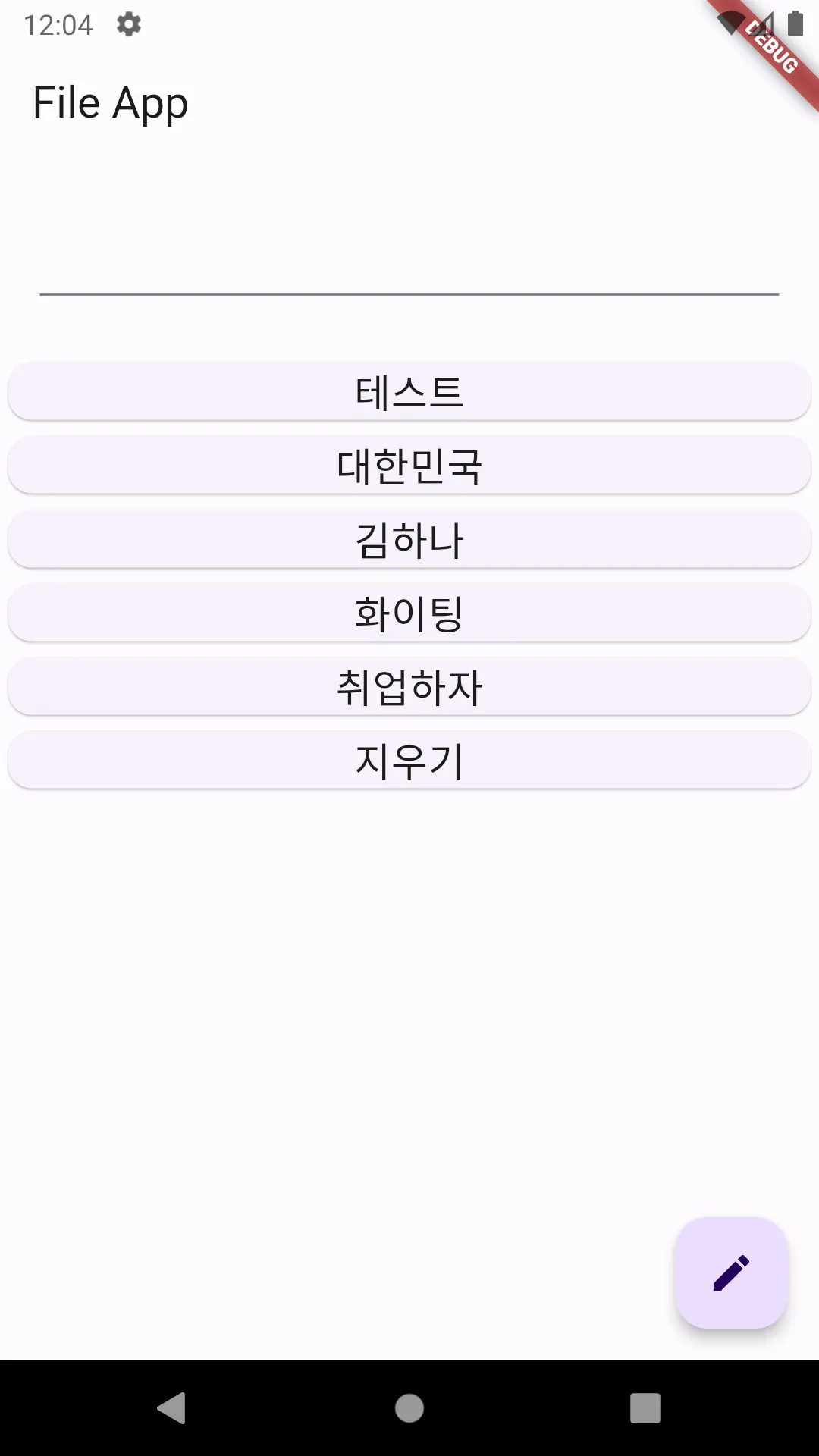Go back using the navigation bar
This screenshot has width=819, height=1456.
coord(172,1408)
